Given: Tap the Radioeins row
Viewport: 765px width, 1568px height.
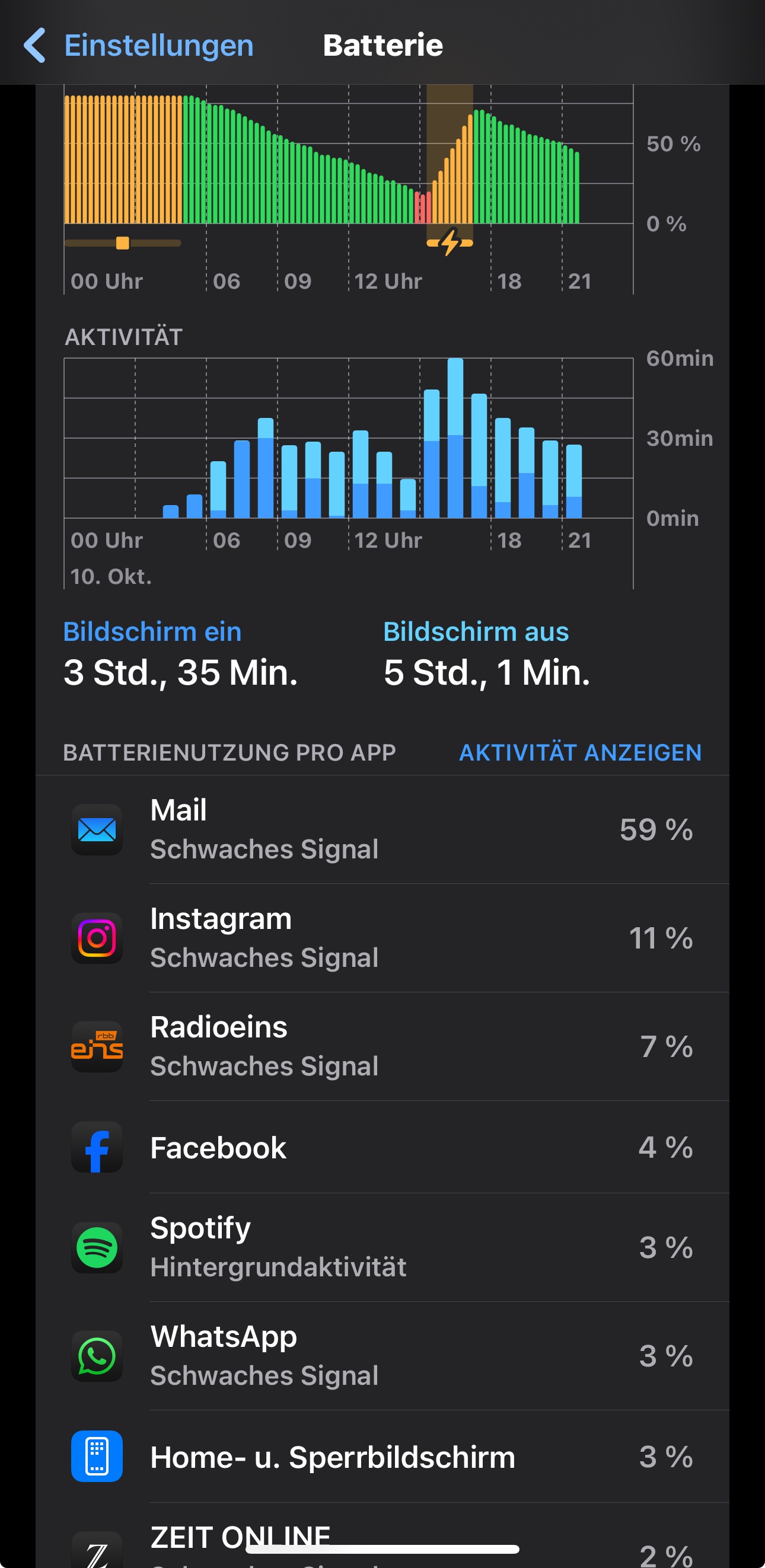Looking at the screenshot, I should [x=383, y=1046].
